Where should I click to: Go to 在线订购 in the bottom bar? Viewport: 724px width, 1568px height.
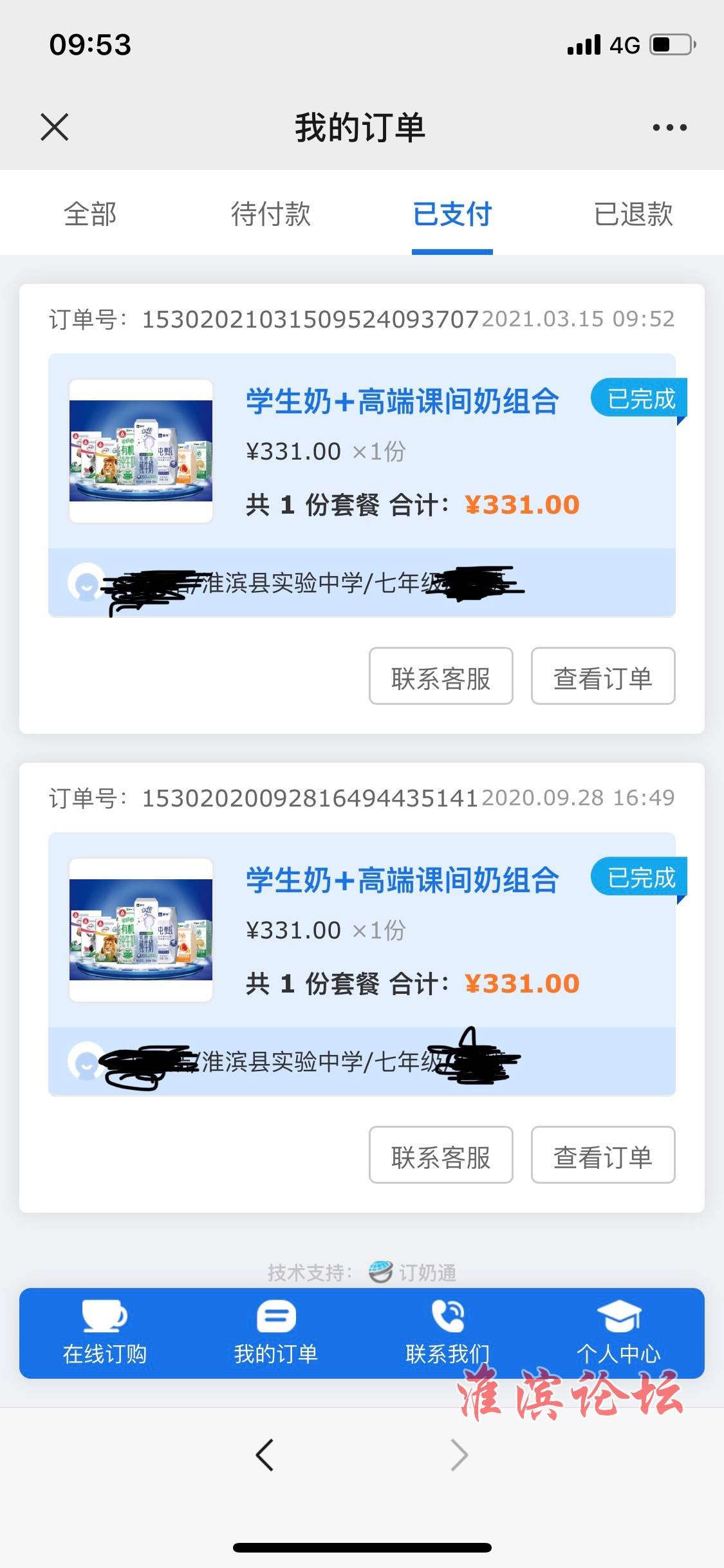point(105,1332)
